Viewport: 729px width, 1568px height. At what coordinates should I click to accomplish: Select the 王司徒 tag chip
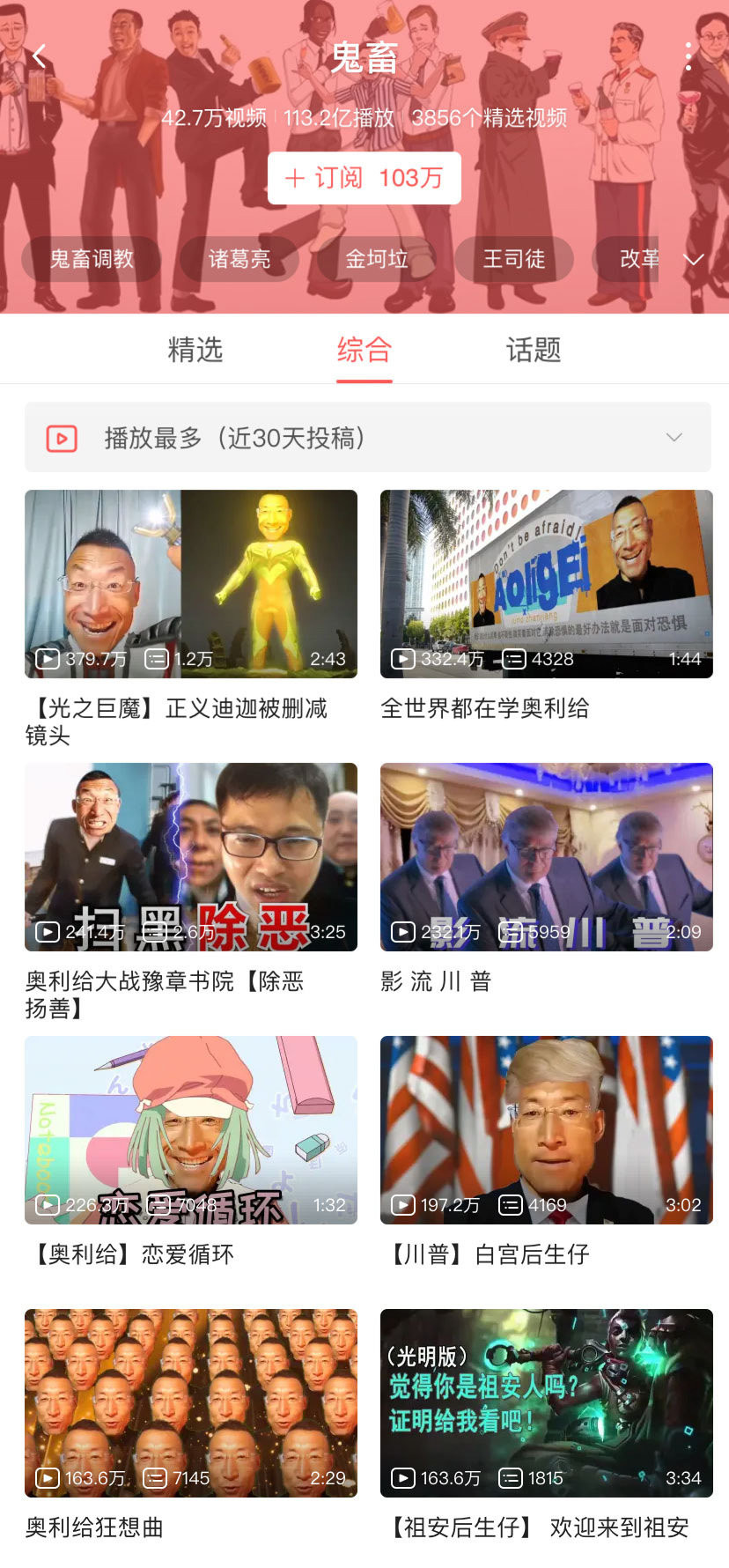pyautogui.click(x=514, y=259)
